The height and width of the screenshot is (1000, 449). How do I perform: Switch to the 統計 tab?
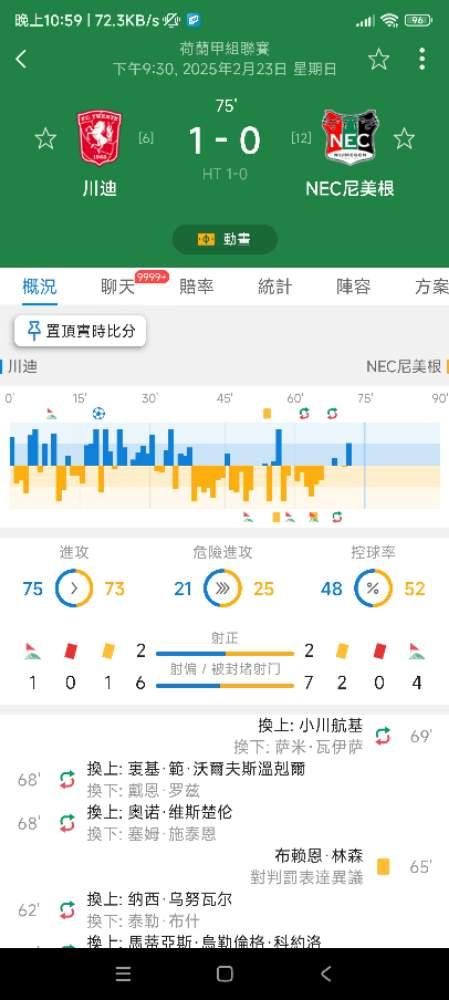coord(275,287)
